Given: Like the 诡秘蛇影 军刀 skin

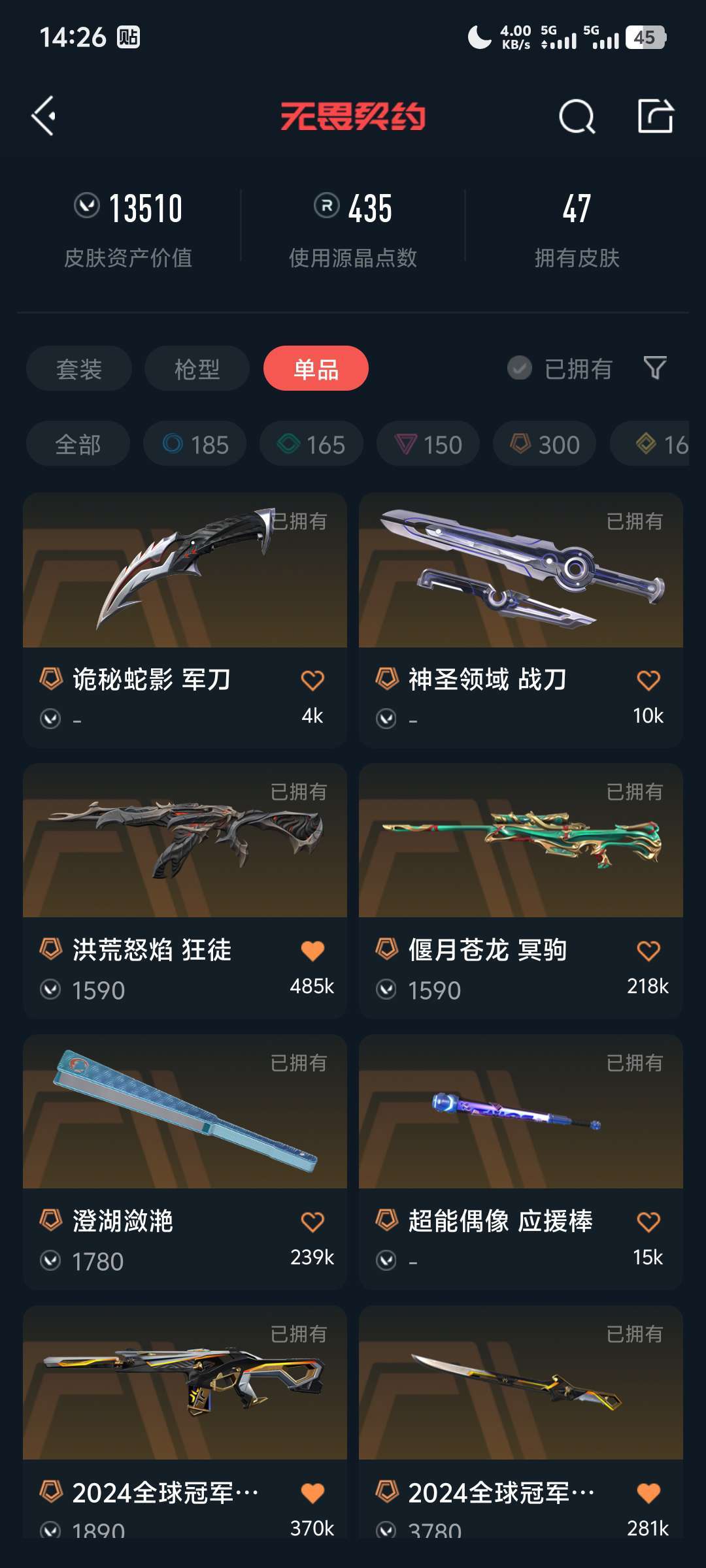Looking at the screenshot, I should coord(312,680).
